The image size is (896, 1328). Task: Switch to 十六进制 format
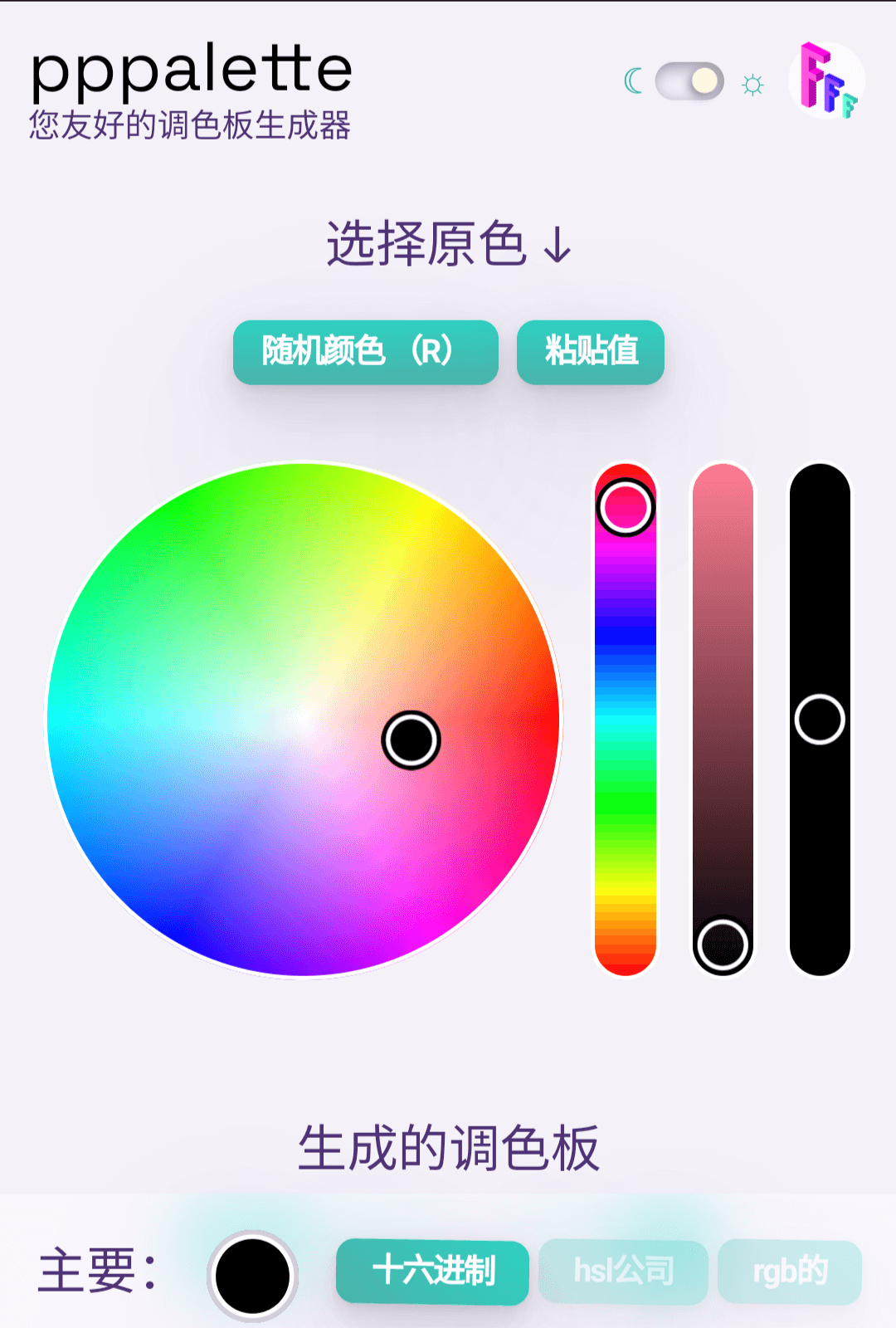point(432,1272)
